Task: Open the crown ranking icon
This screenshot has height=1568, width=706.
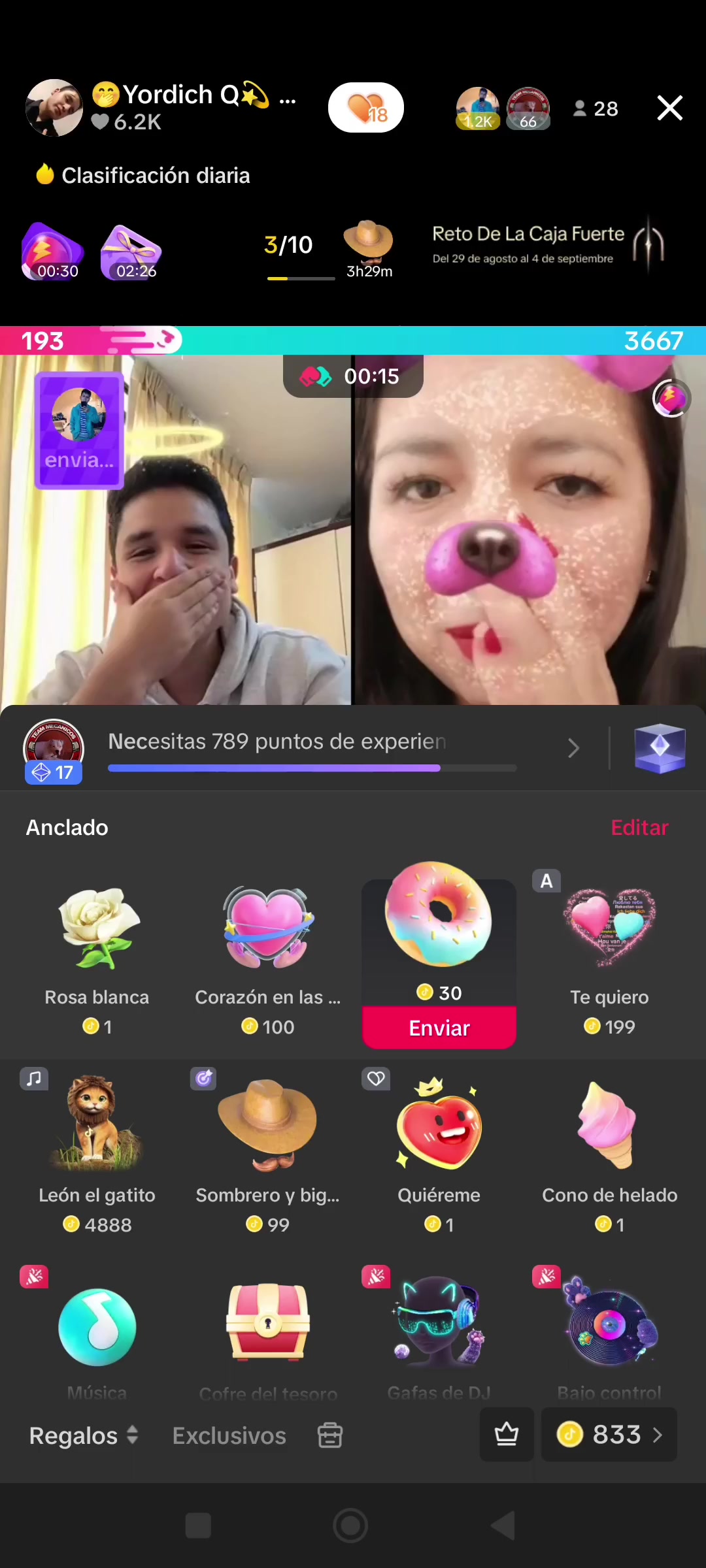Action: (507, 1435)
